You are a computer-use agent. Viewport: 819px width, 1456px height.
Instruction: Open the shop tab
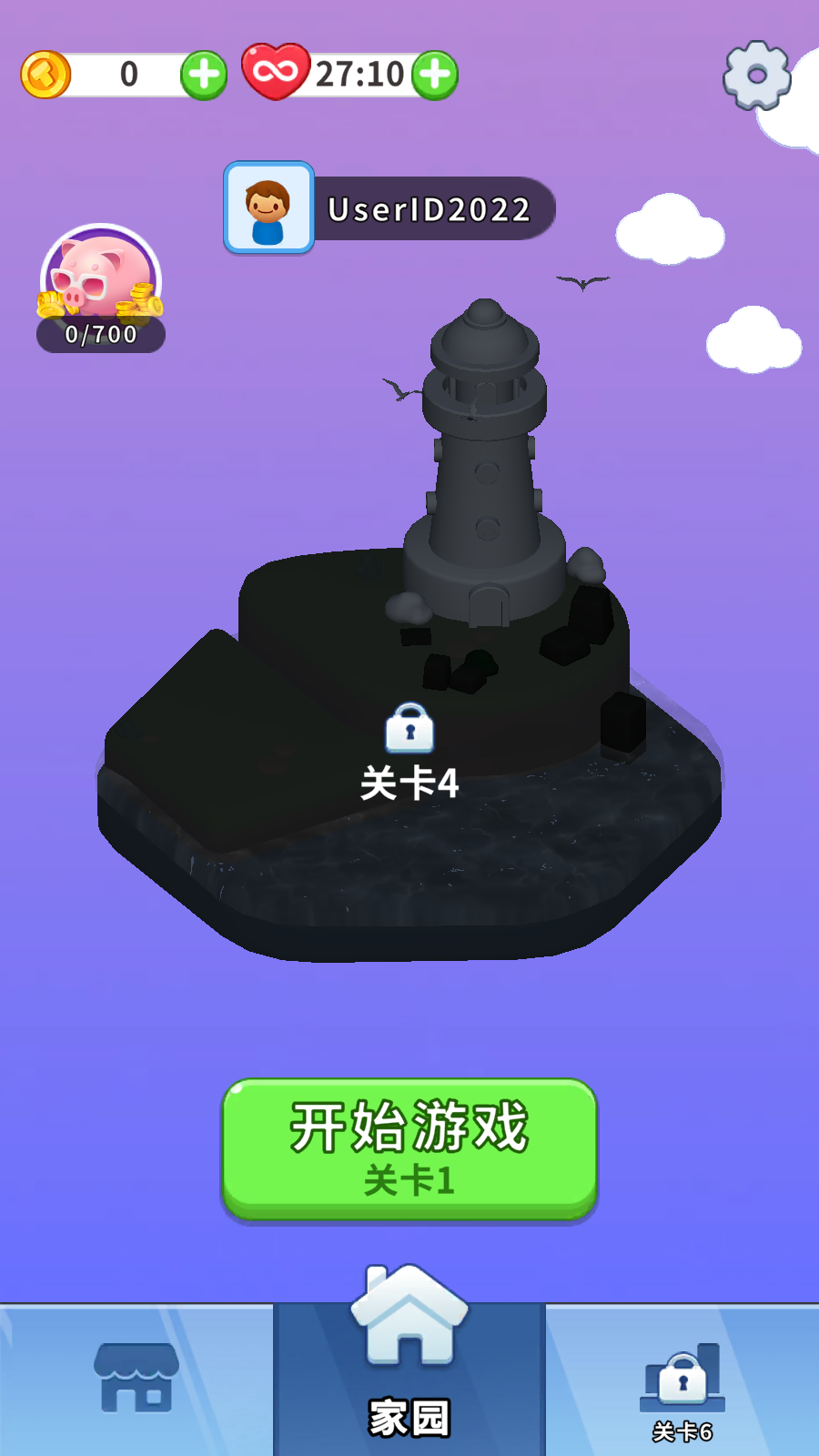pyautogui.click(x=136, y=1379)
